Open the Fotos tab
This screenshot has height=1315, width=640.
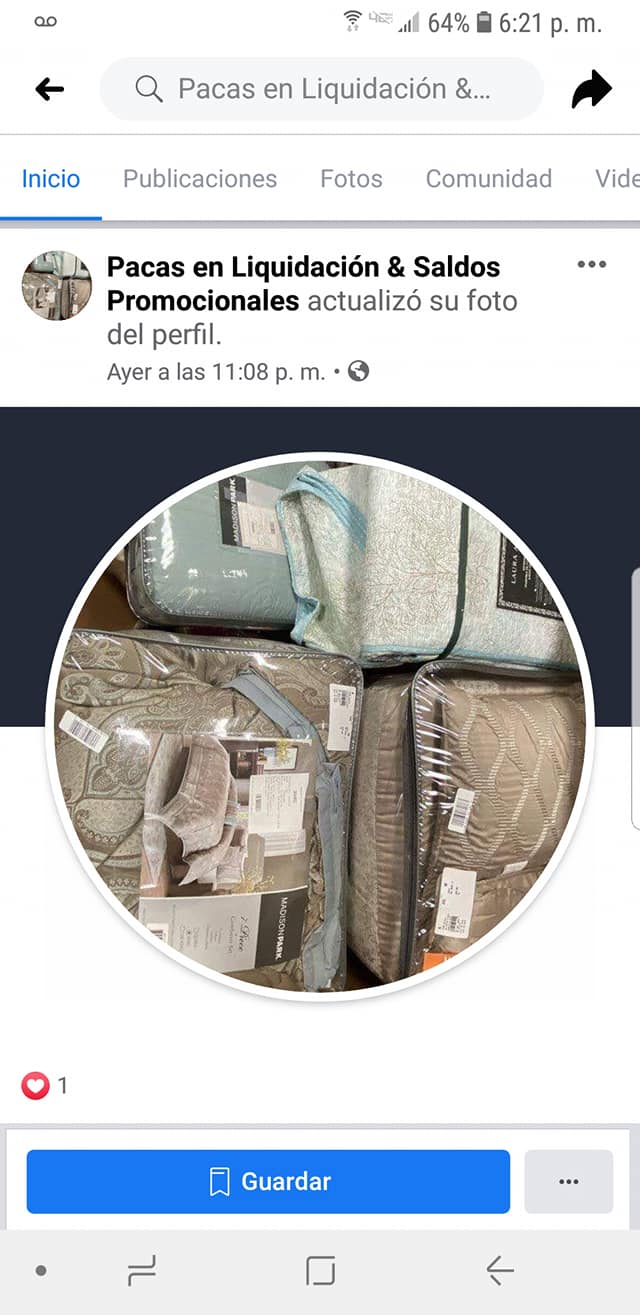coord(351,179)
